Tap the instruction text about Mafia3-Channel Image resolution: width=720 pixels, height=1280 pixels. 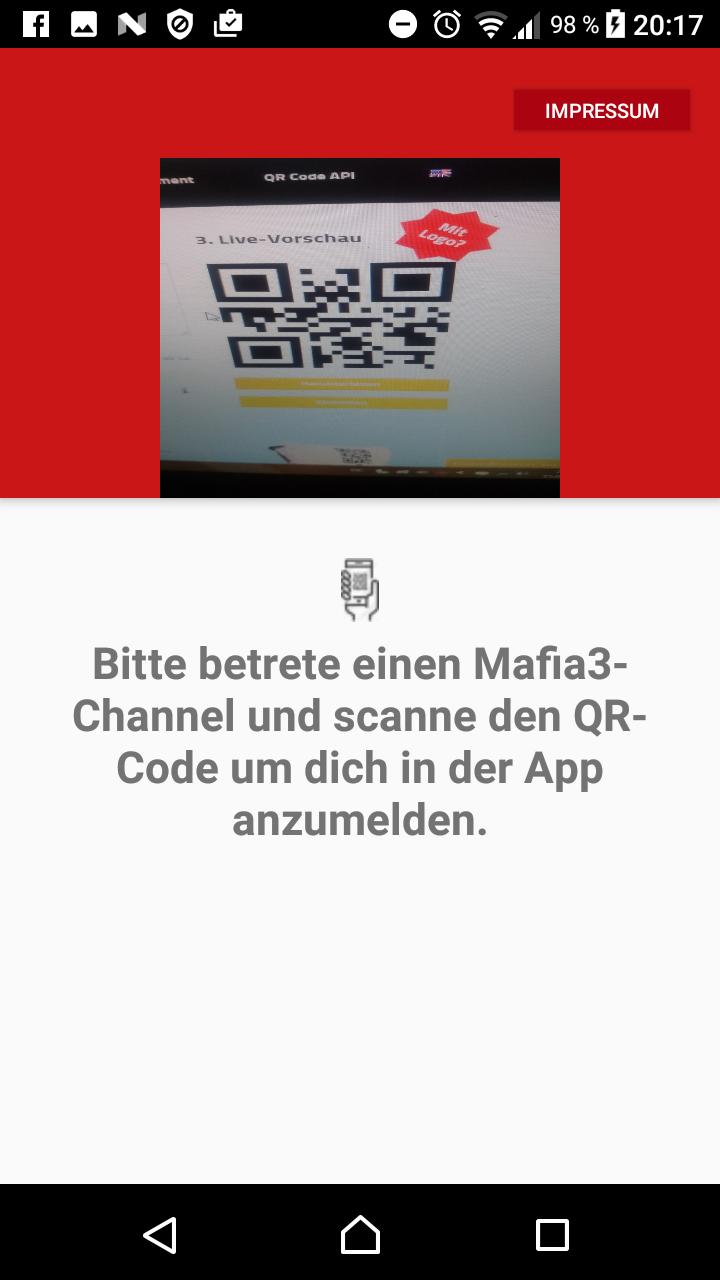(x=358, y=740)
